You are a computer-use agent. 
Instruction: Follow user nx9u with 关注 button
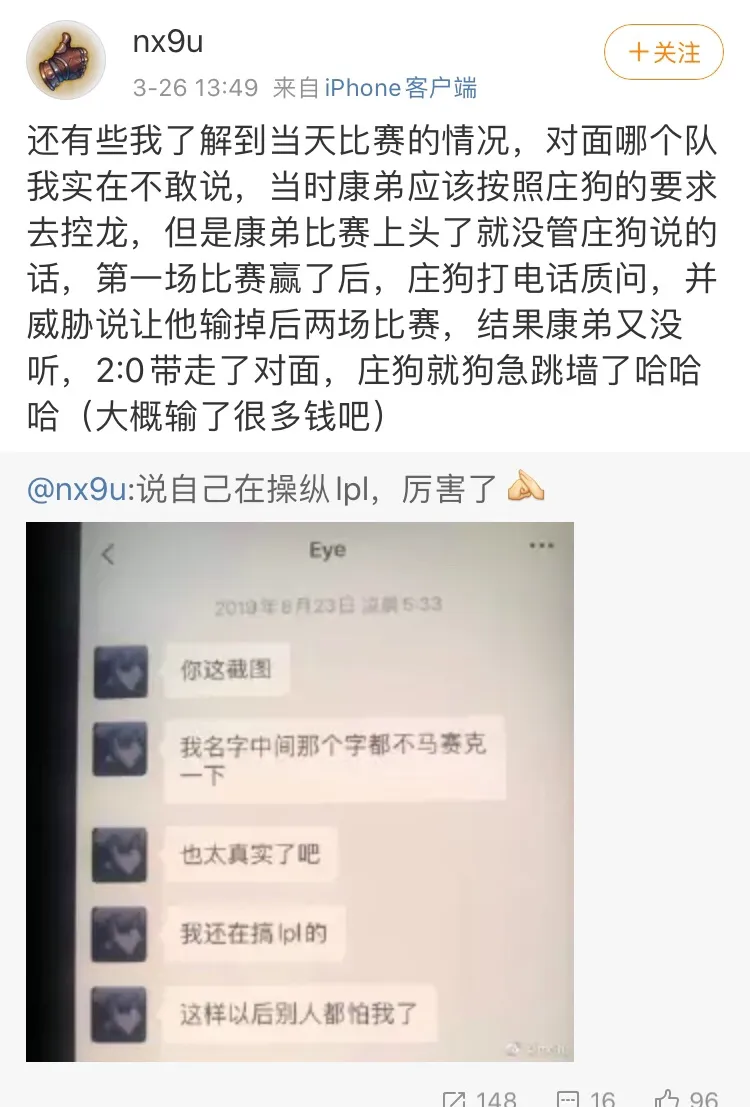[663, 53]
